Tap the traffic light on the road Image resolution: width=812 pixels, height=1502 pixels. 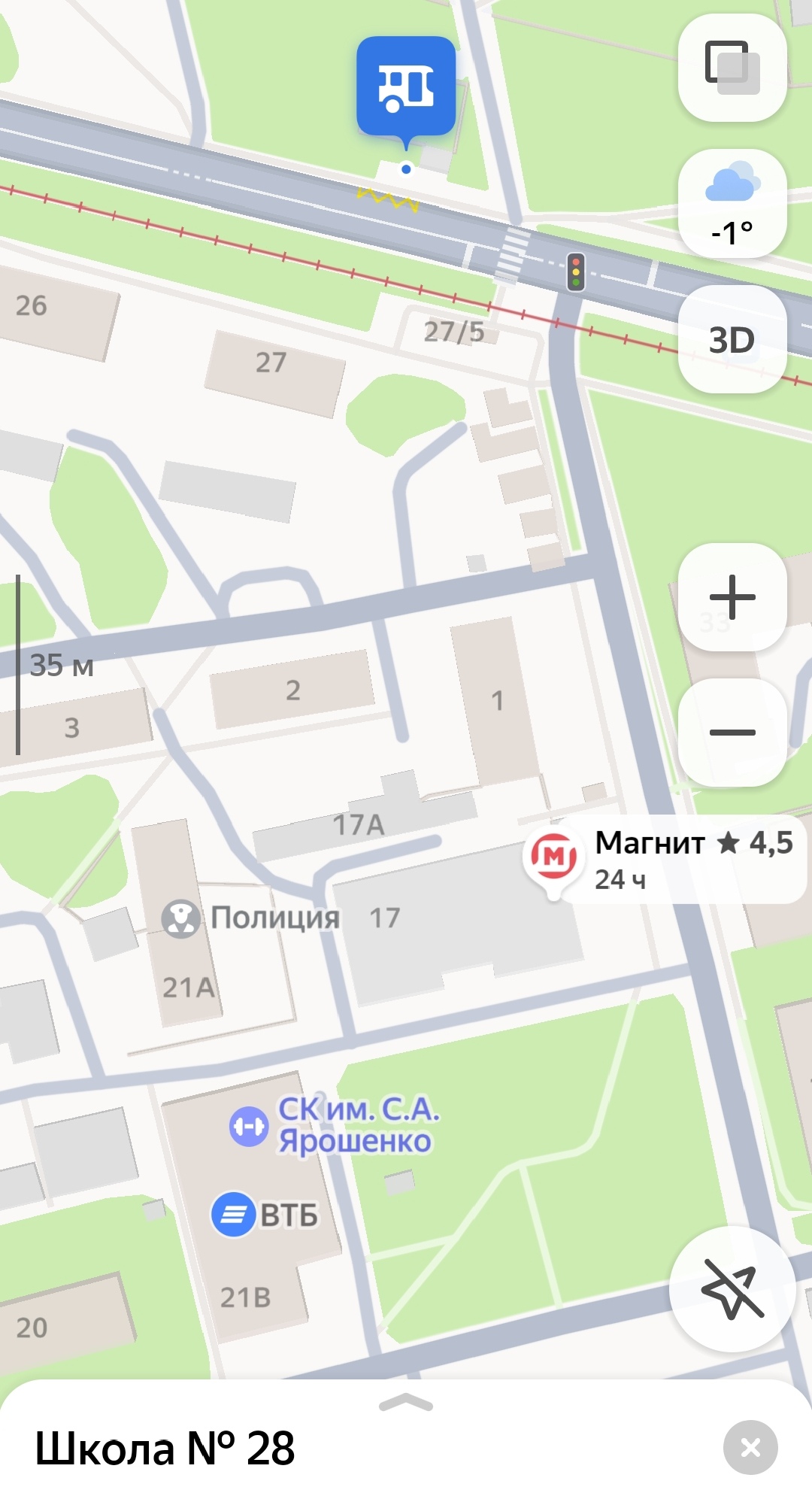click(x=576, y=272)
